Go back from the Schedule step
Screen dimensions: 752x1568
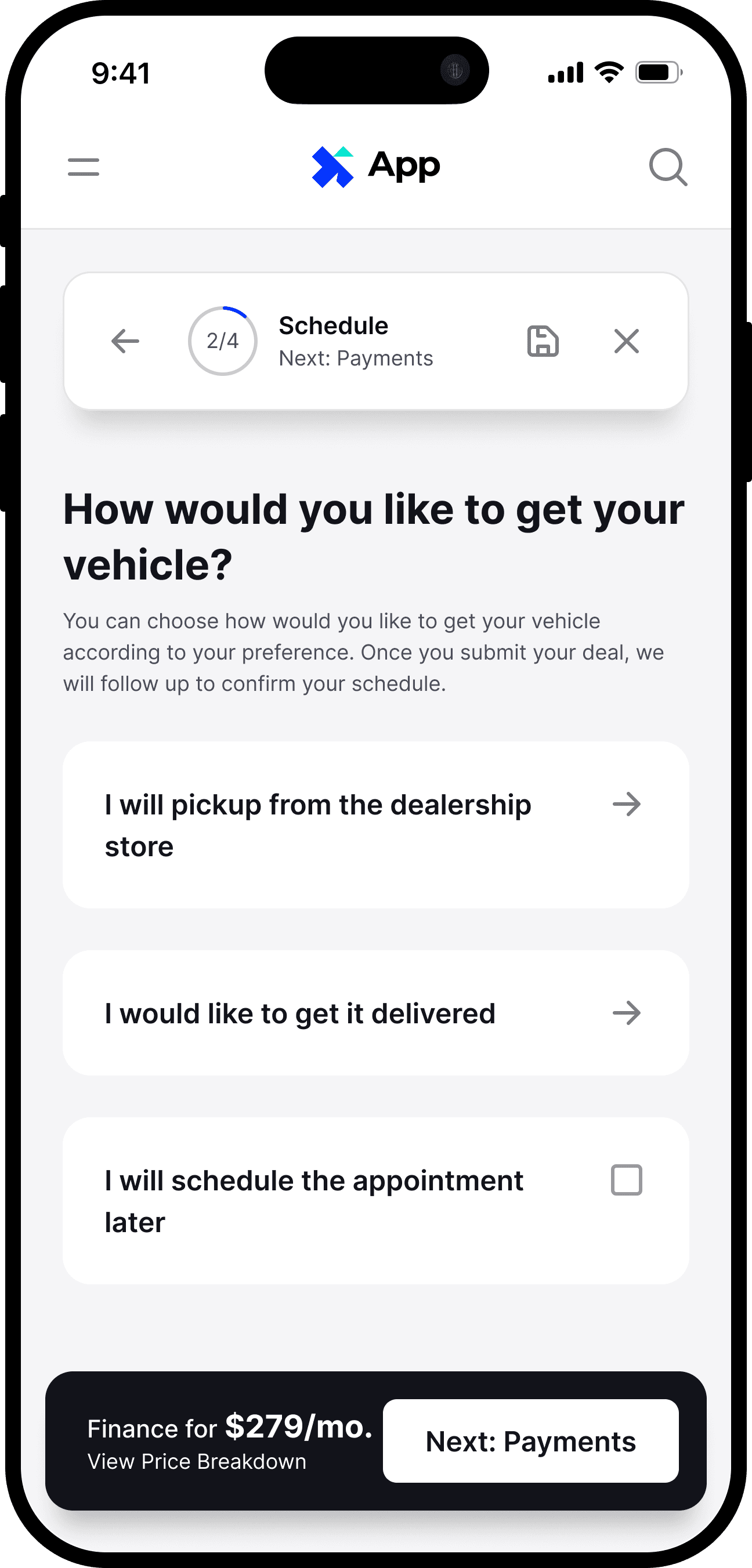point(125,341)
